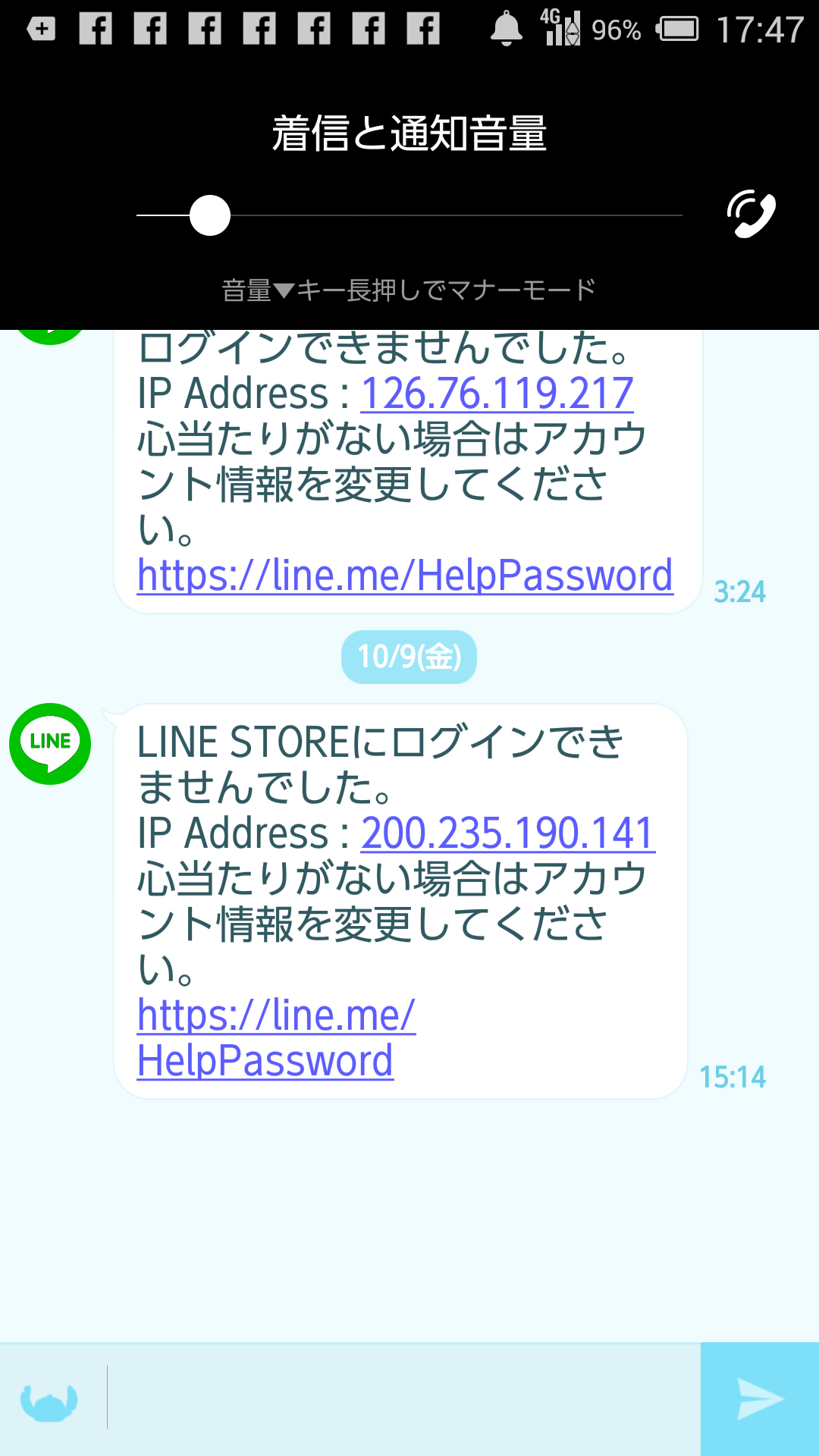Tap the LINE profile avatar
Image resolution: width=819 pixels, height=1456 pixels.
pyautogui.click(x=50, y=744)
